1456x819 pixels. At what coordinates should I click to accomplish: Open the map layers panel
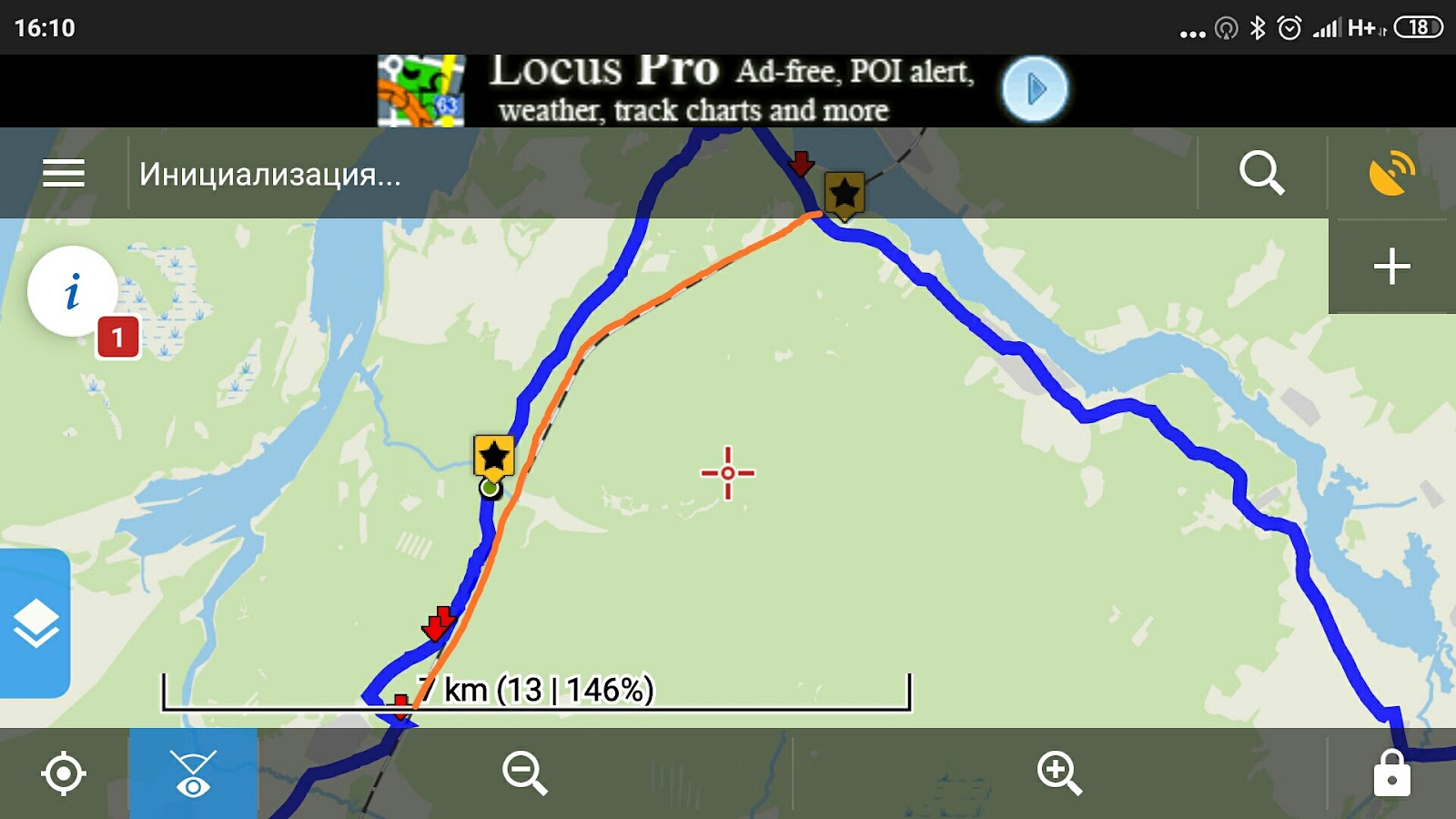click(x=35, y=623)
